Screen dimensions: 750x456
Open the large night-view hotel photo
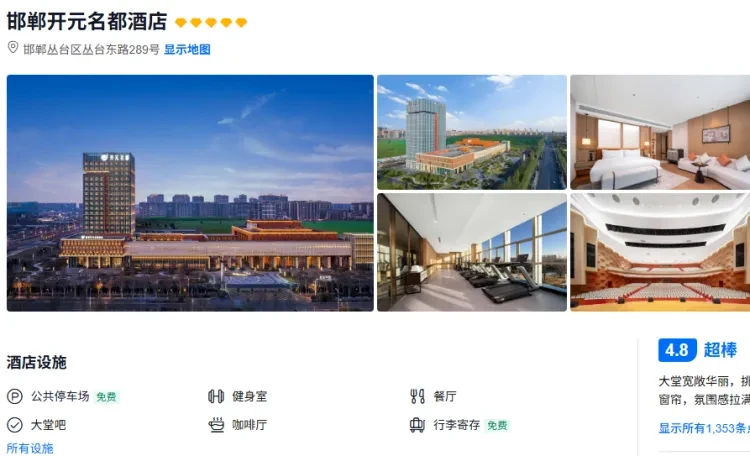[190, 193]
